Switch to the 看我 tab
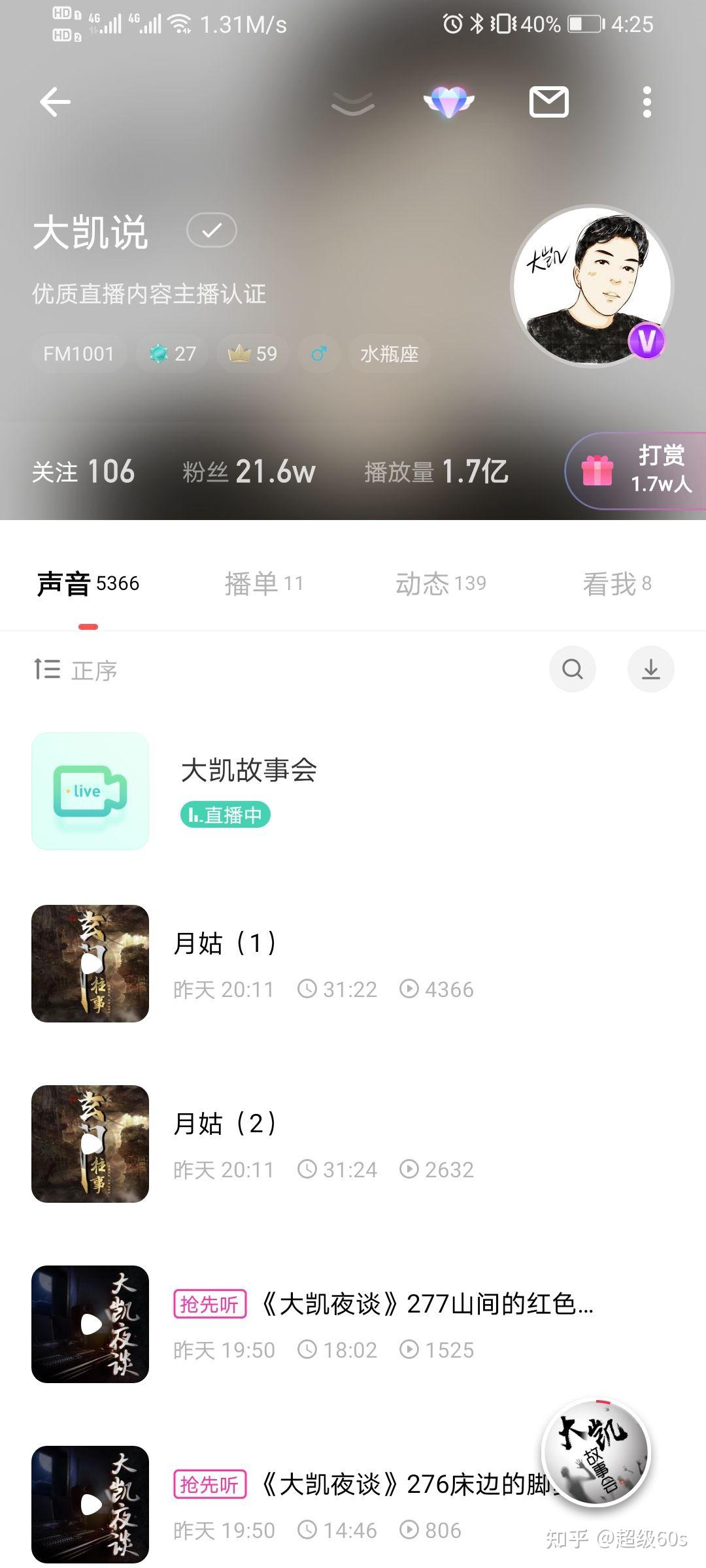This screenshot has width=706, height=1568. coord(616,583)
